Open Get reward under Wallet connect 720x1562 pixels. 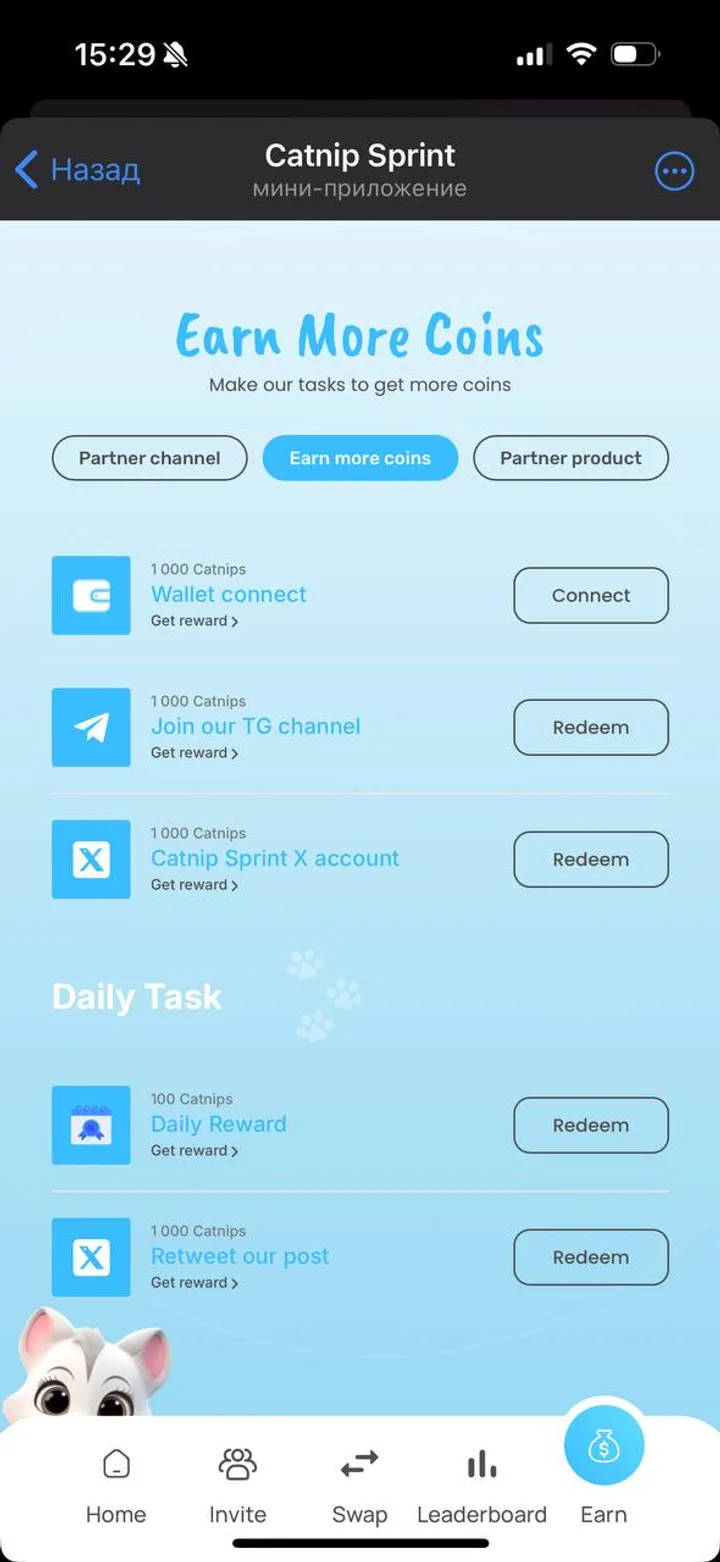[194, 621]
